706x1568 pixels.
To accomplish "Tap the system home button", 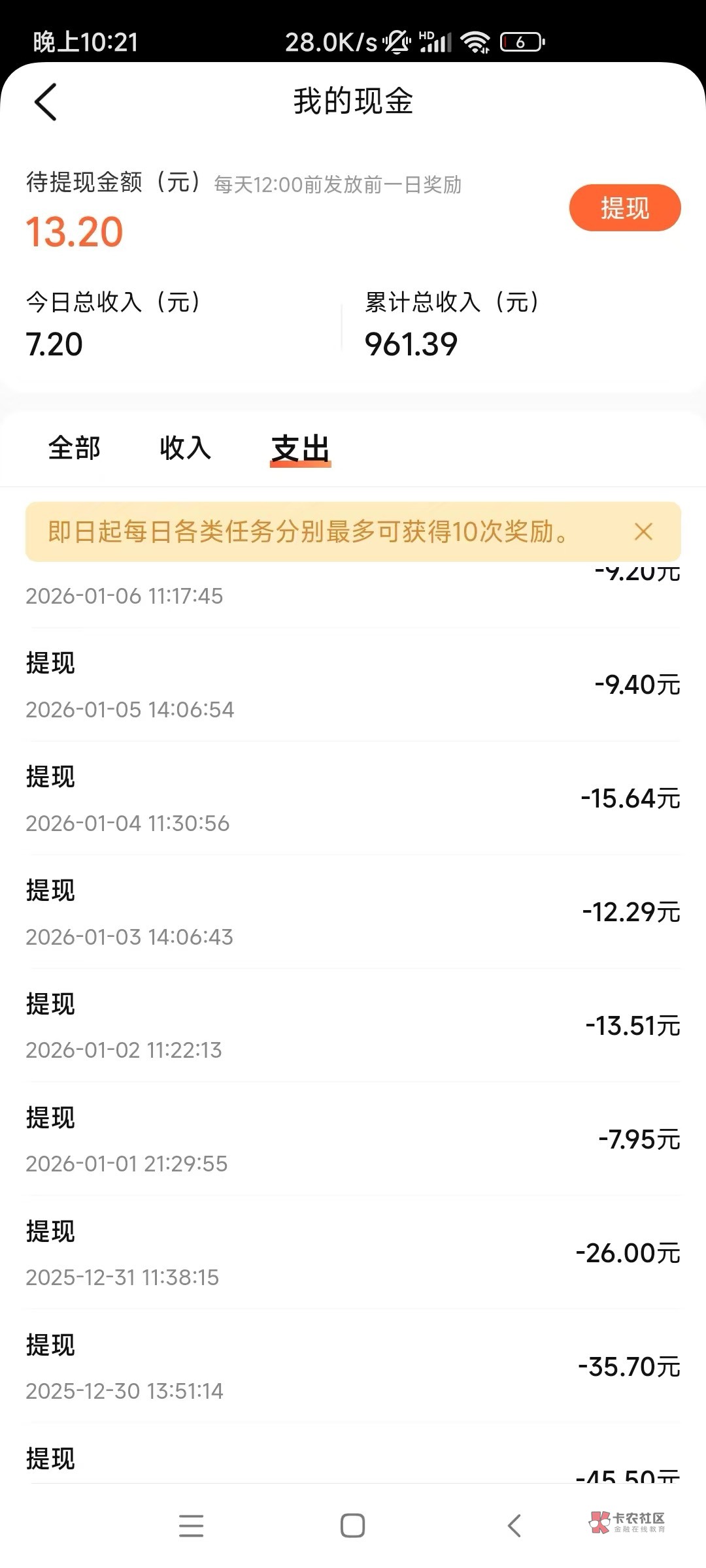I will 352,1526.
